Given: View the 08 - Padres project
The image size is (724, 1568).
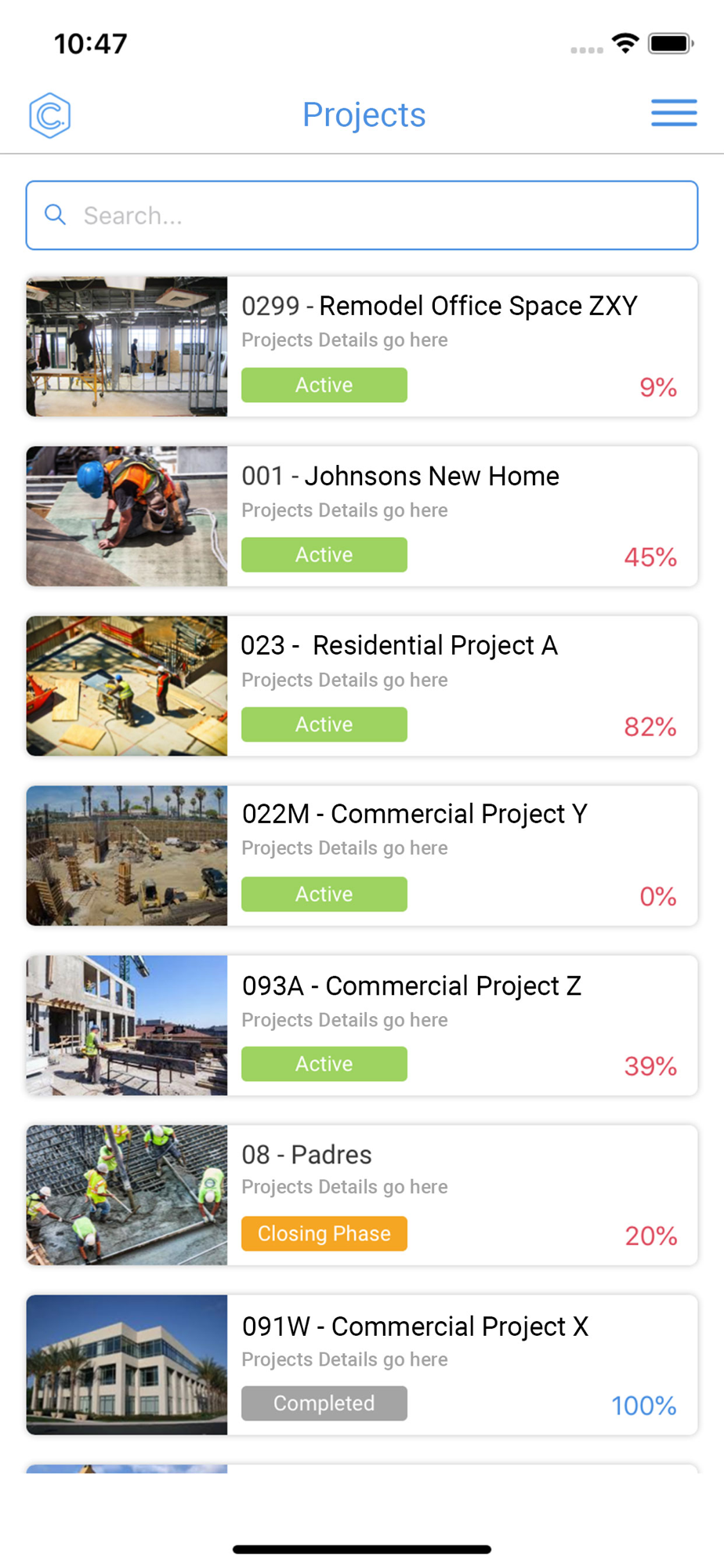Looking at the screenshot, I should 362,1195.
